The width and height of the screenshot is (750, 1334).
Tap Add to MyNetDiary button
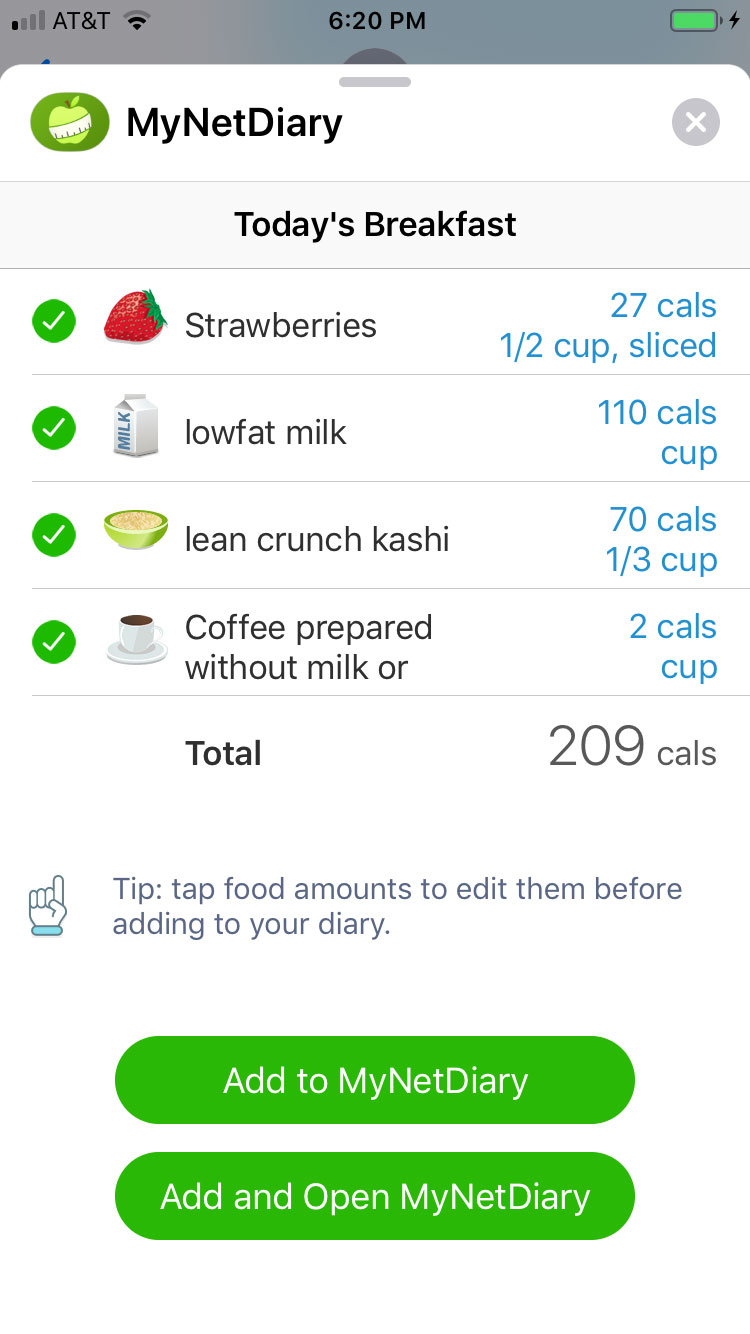pyautogui.click(x=375, y=1080)
